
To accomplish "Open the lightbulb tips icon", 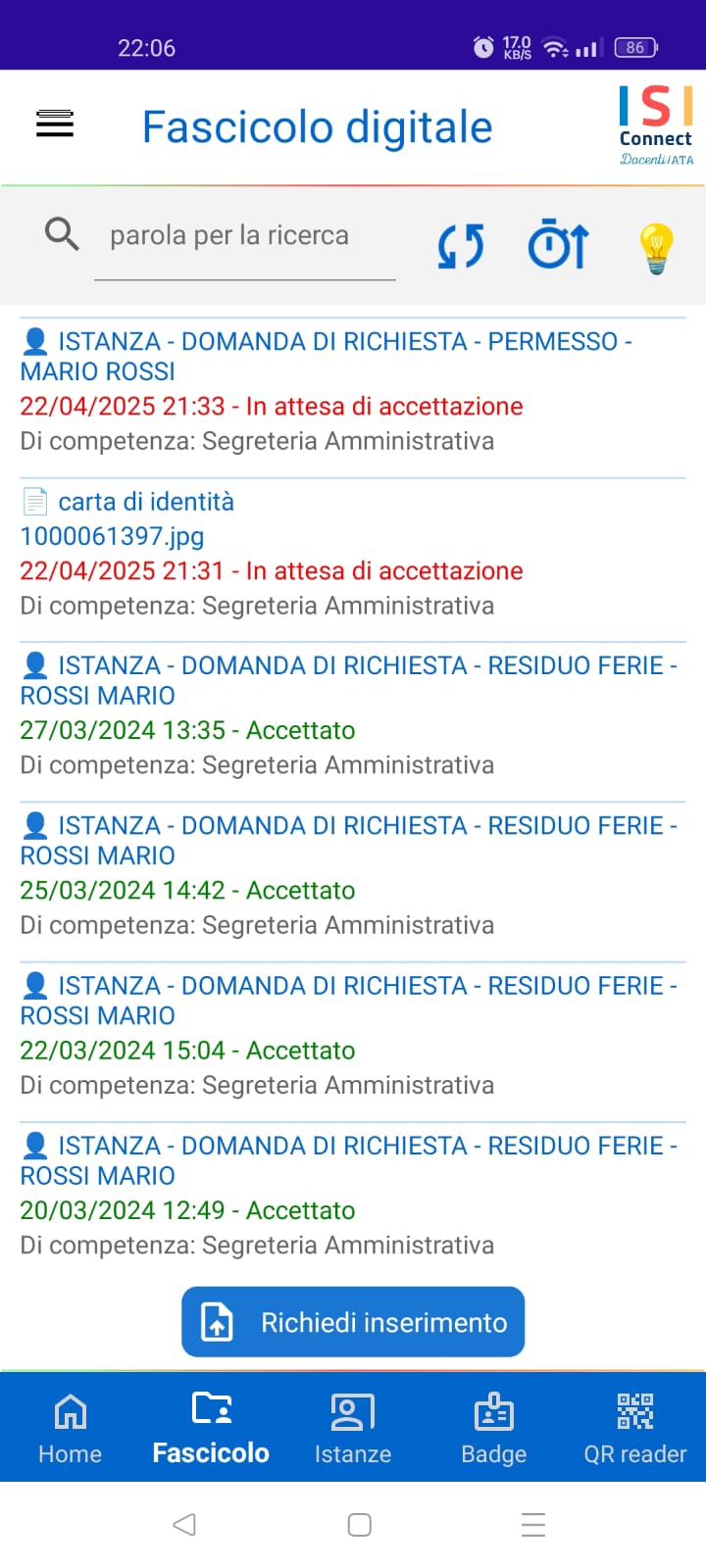I will point(656,248).
